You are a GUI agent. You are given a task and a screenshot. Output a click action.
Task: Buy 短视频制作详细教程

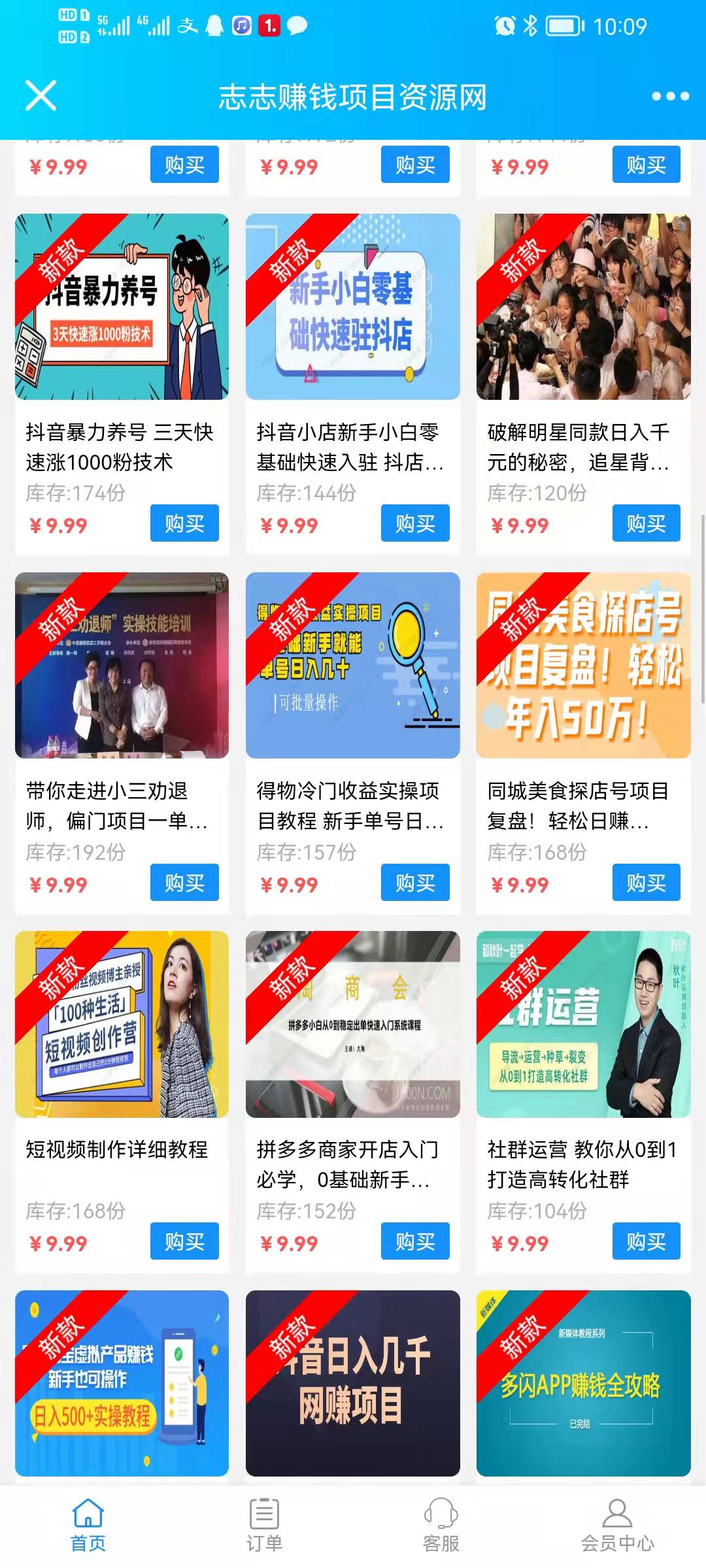pos(184,1241)
